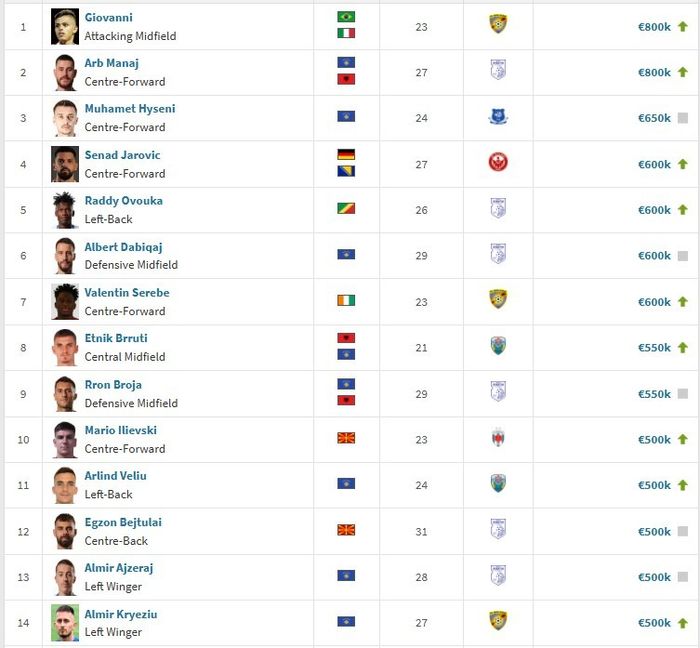Tap Muhamet Hyseni's €650k market value
Screen dimensions: 700x648
tap(654, 118)
